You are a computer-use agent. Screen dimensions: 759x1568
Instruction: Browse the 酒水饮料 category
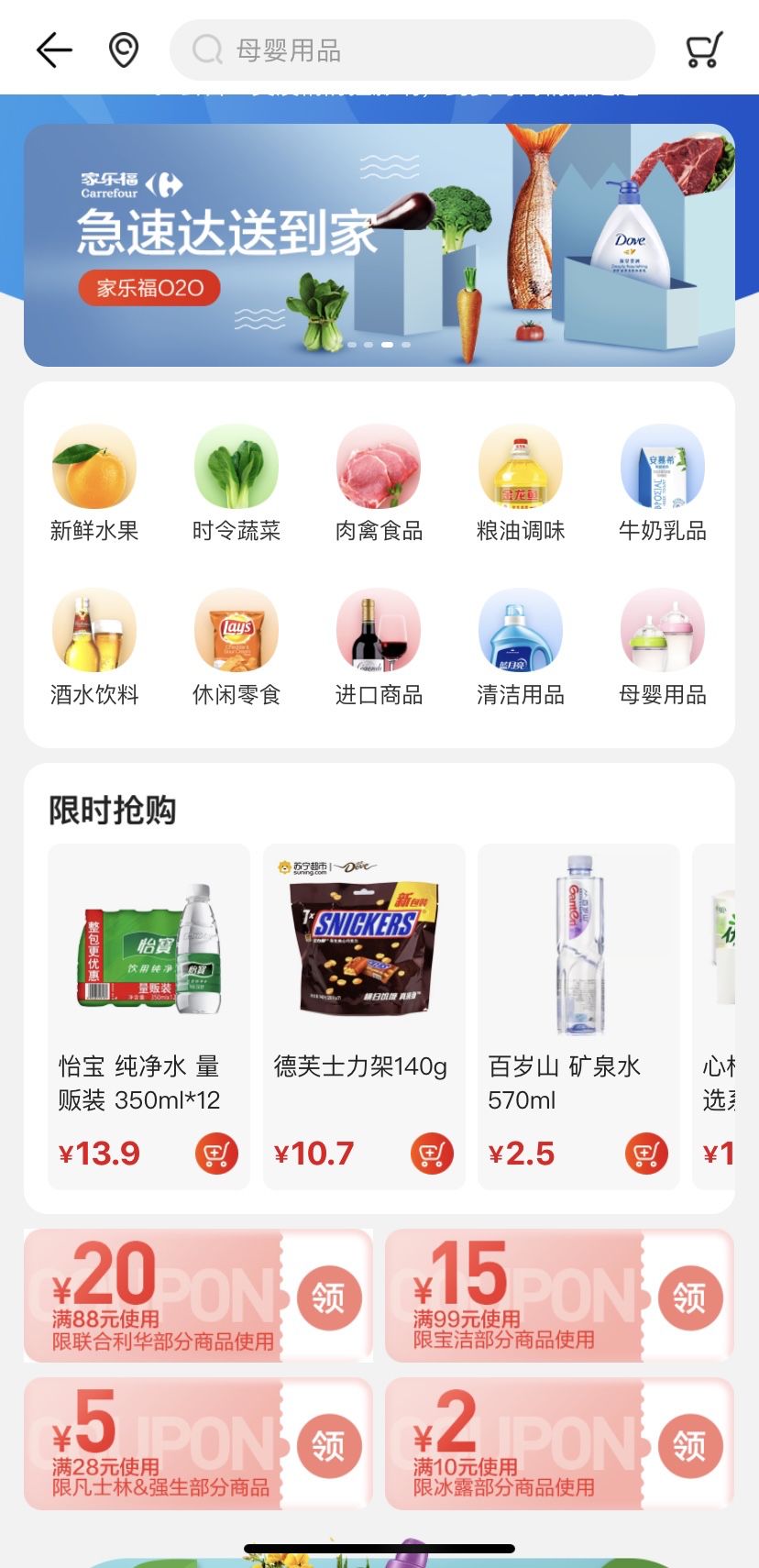click(94, 646)
